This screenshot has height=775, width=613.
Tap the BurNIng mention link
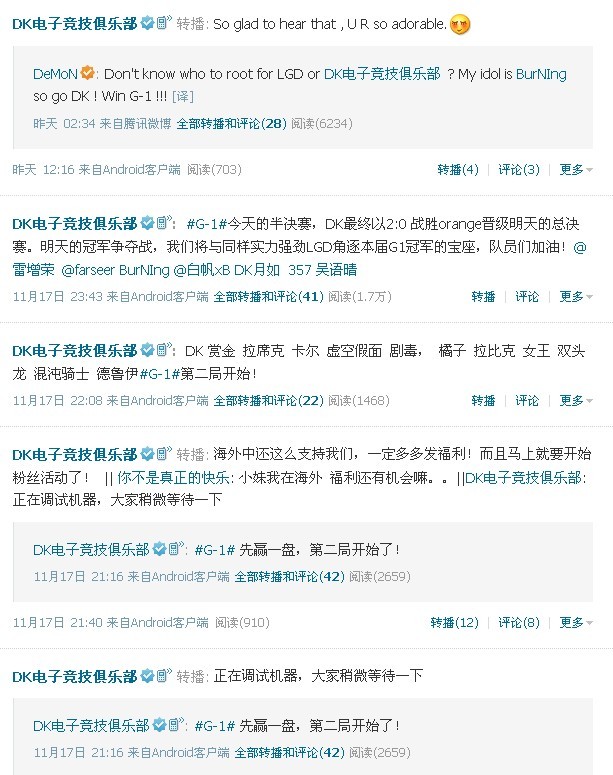point(541,73)
